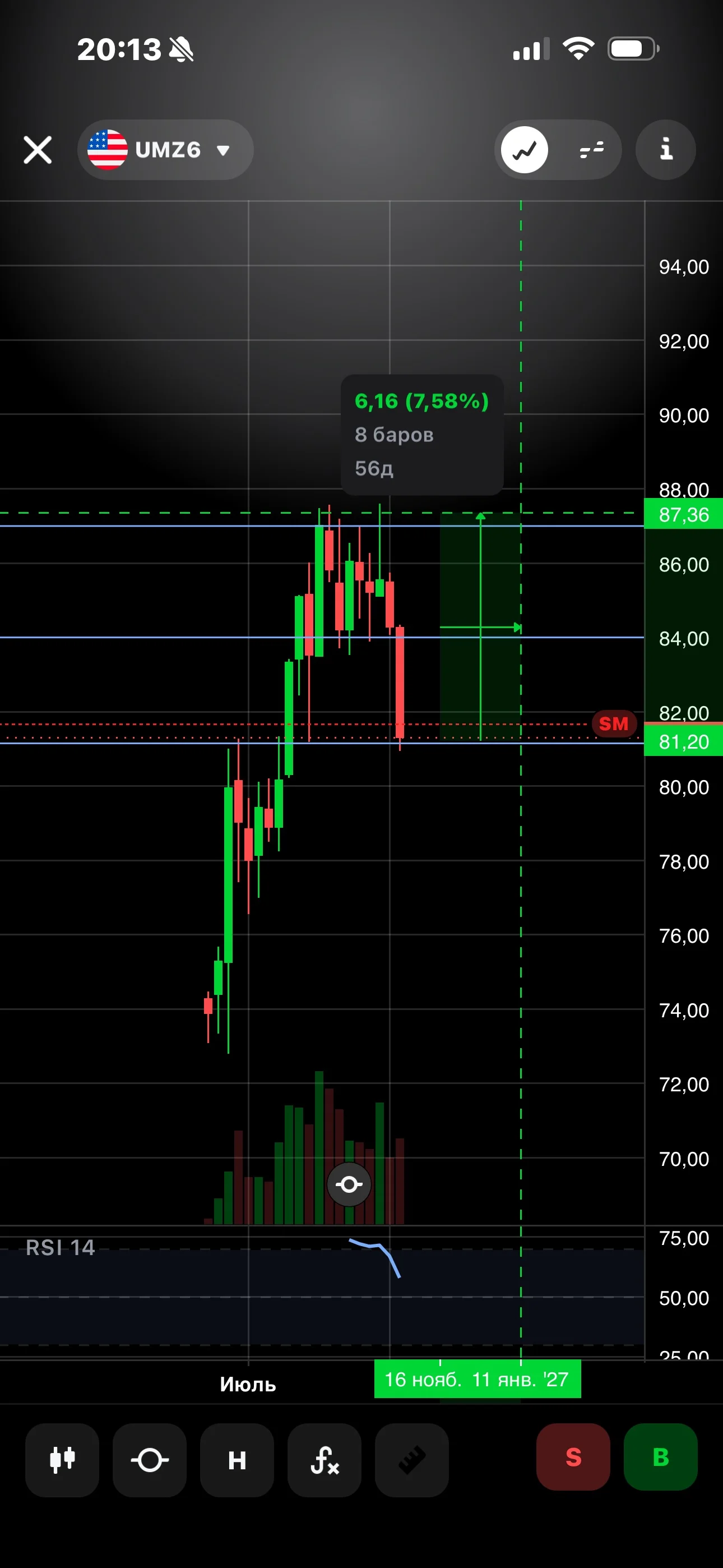Change the chart candlestick type
Image resolution: width=723 pixels, height=1568 pixels.
coord(62,1460)
